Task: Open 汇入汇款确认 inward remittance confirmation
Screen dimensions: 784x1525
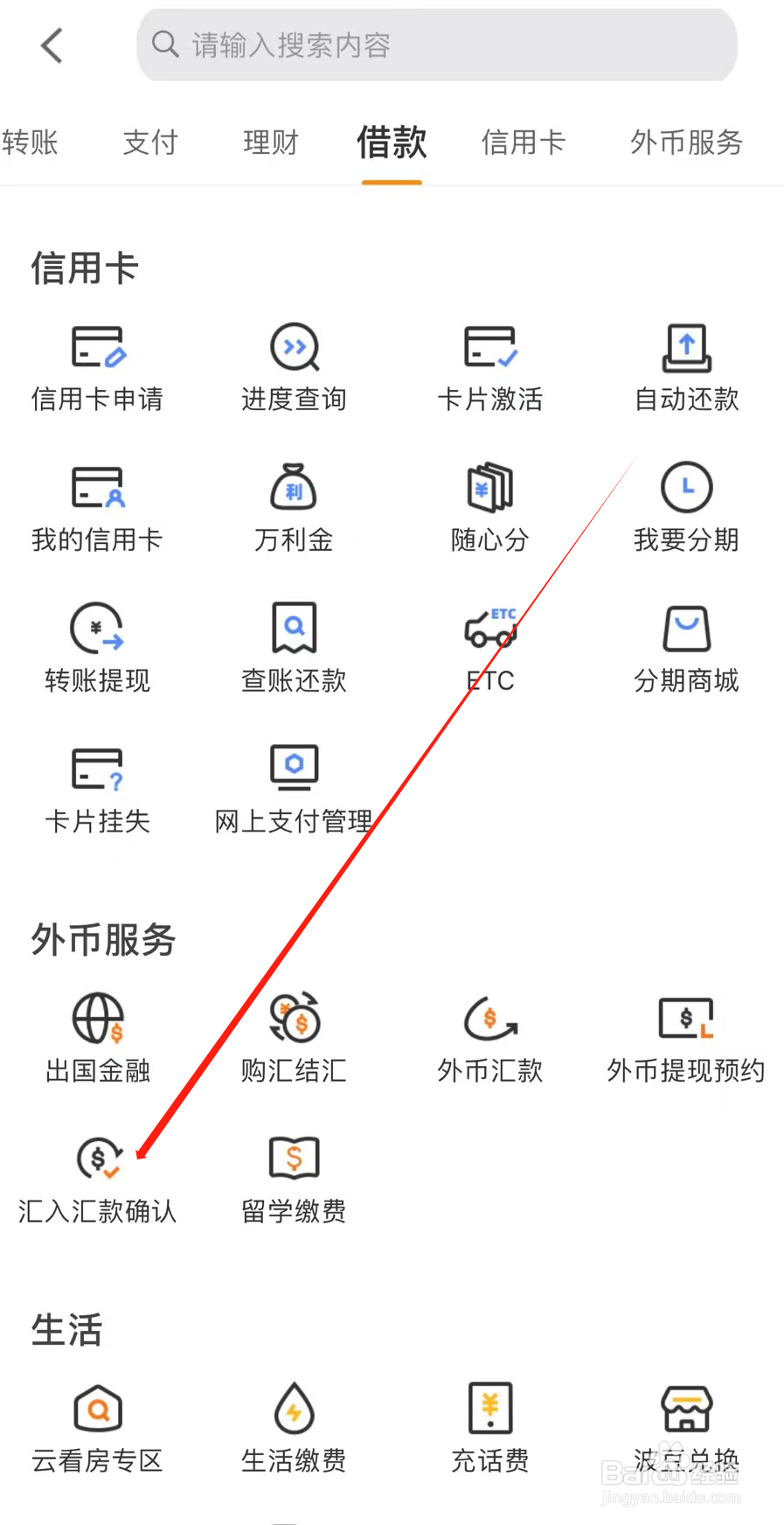Action: pyautogui.click(x=97, y=1179)
